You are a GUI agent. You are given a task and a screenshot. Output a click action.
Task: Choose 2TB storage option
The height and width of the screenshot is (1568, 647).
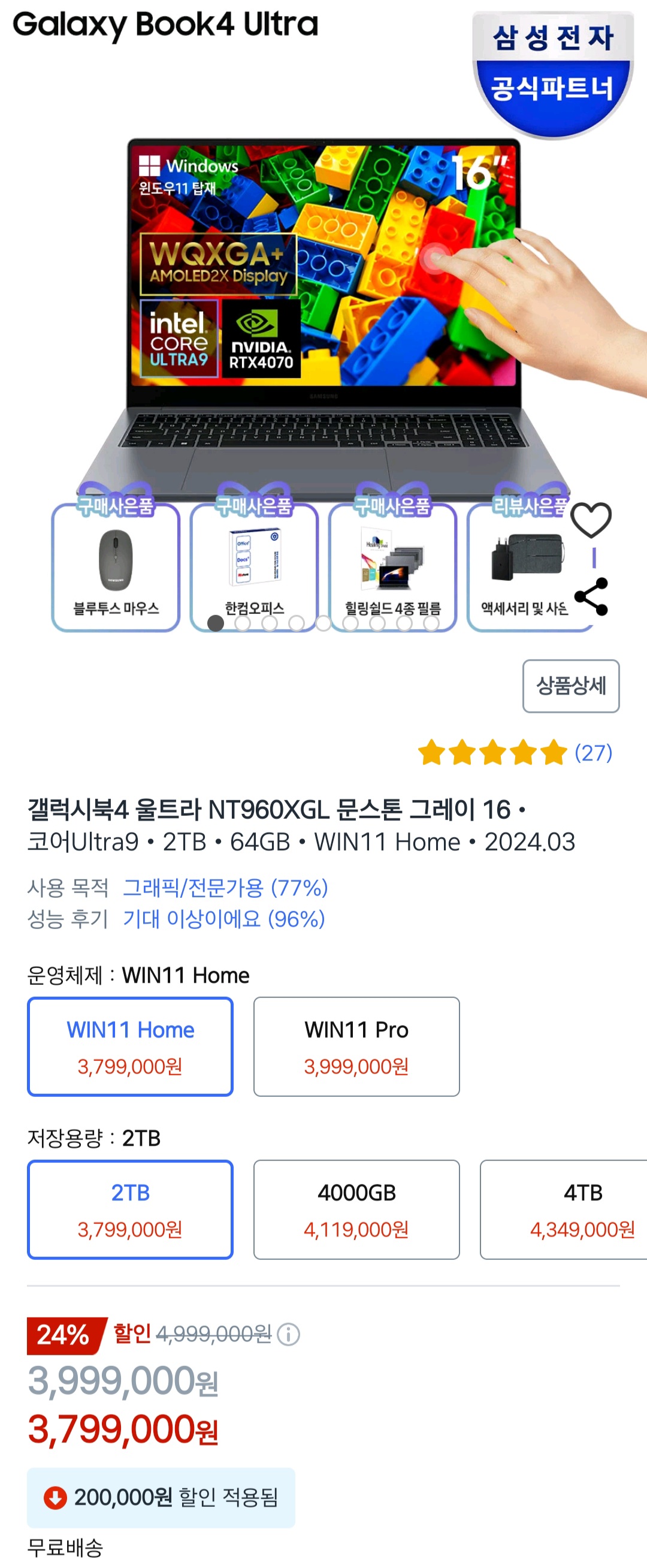[x=129, y=1209]
